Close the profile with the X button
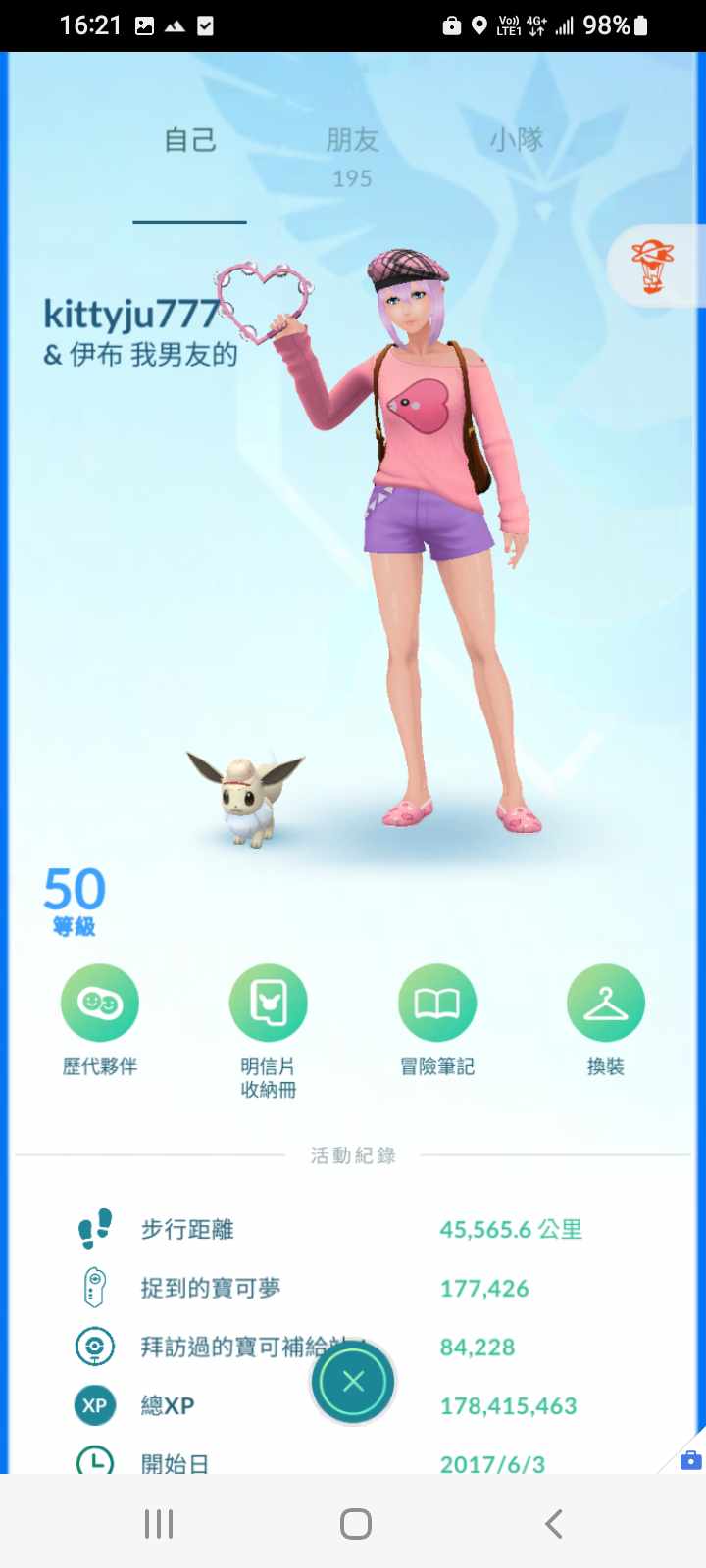 (x=353, y=1381)
